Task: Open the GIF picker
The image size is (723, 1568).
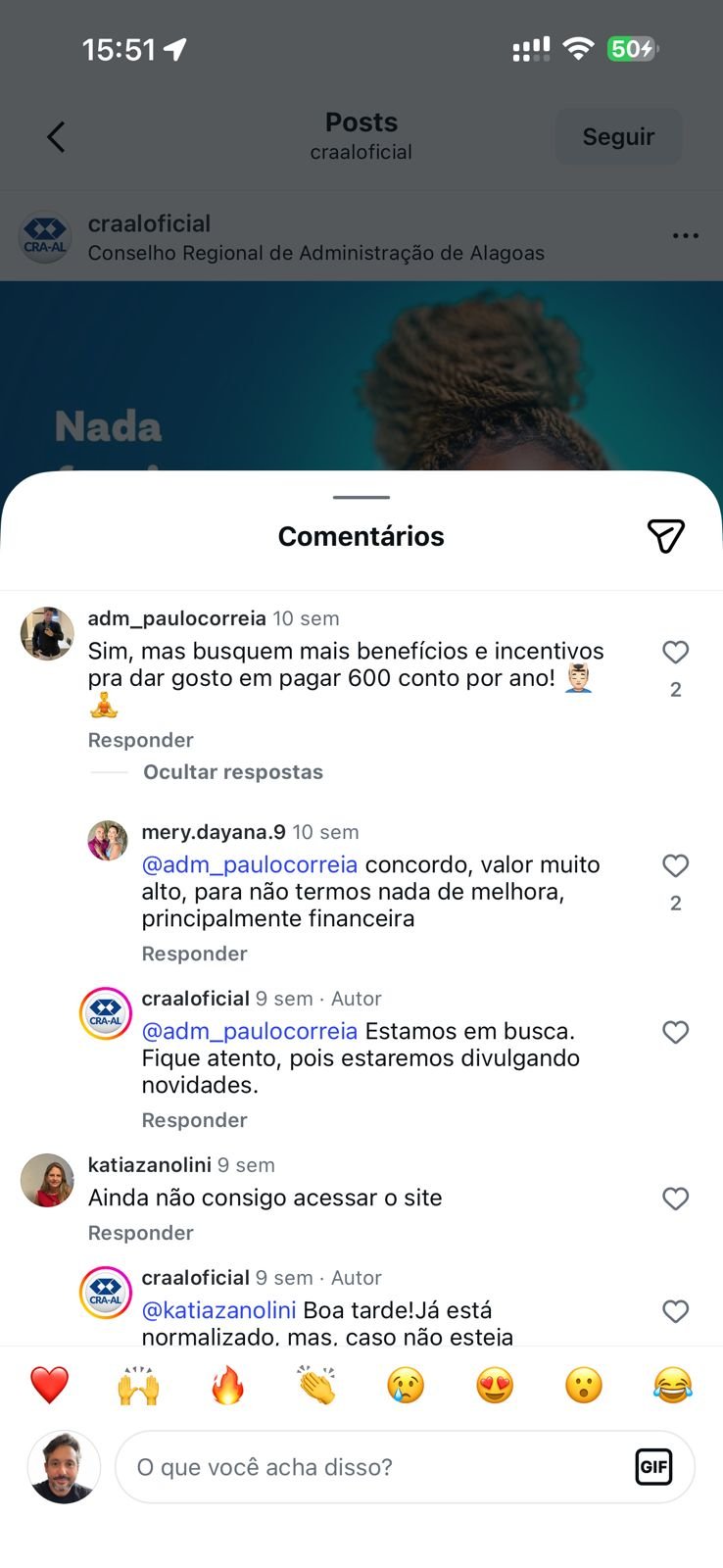Action: click(x=652, y=1467)
